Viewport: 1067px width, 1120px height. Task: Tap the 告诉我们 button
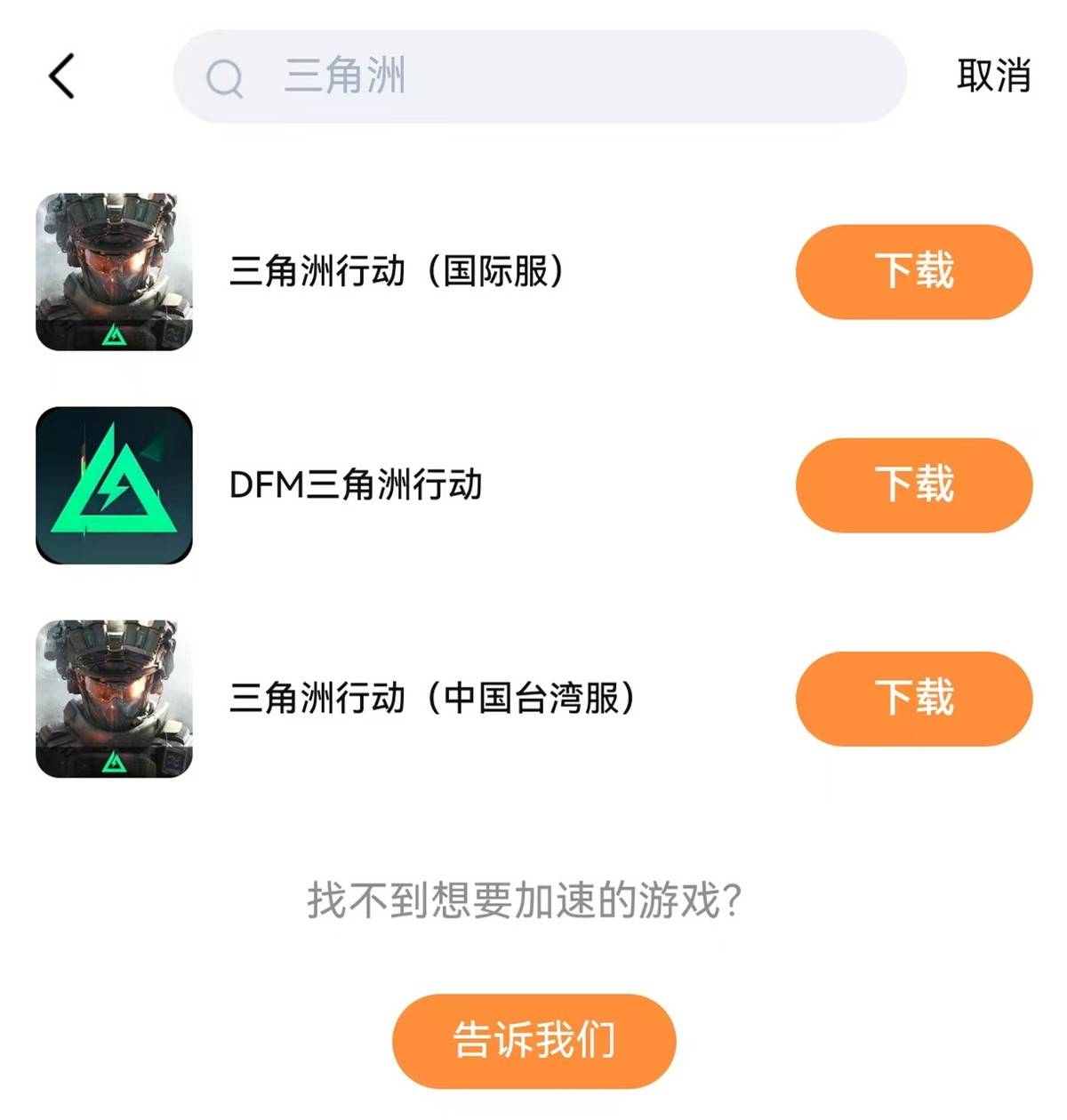(x=533, y=1041)
